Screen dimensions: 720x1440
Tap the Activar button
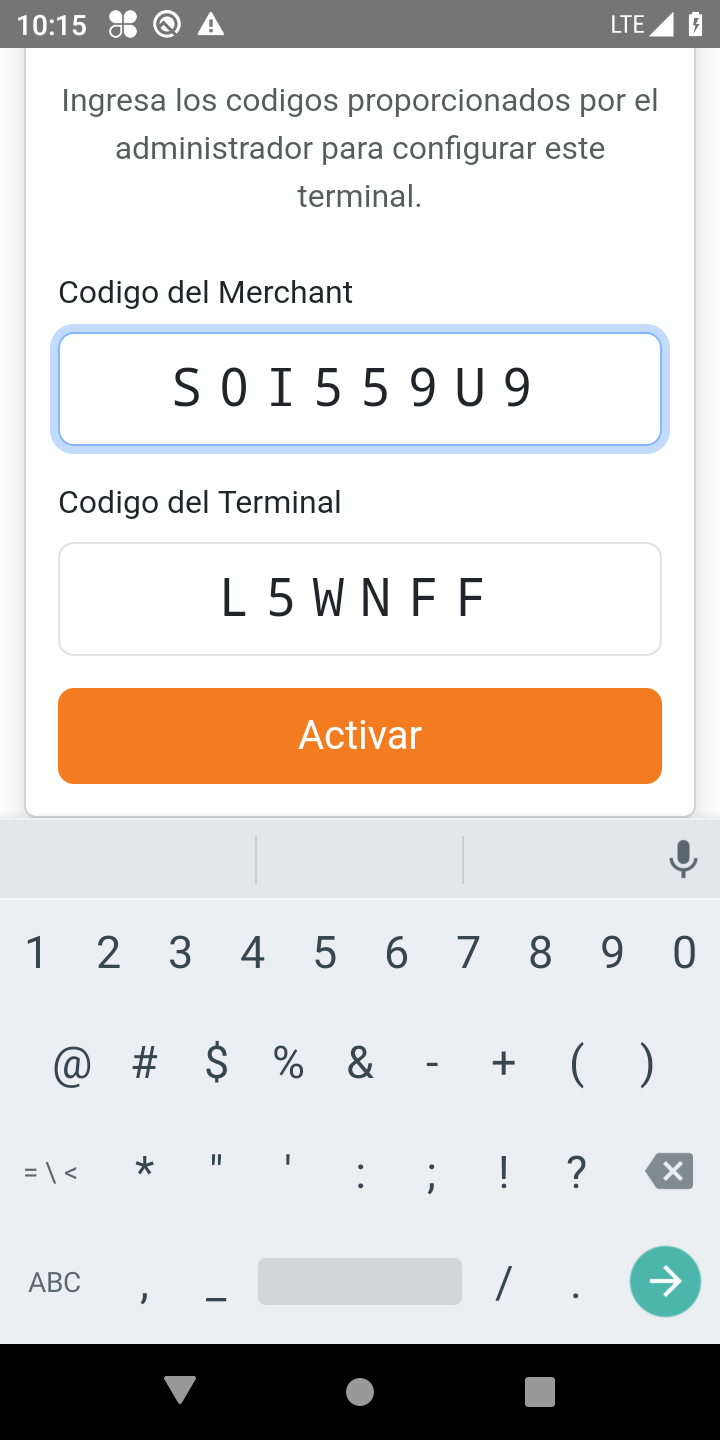(x=360, y=735)
